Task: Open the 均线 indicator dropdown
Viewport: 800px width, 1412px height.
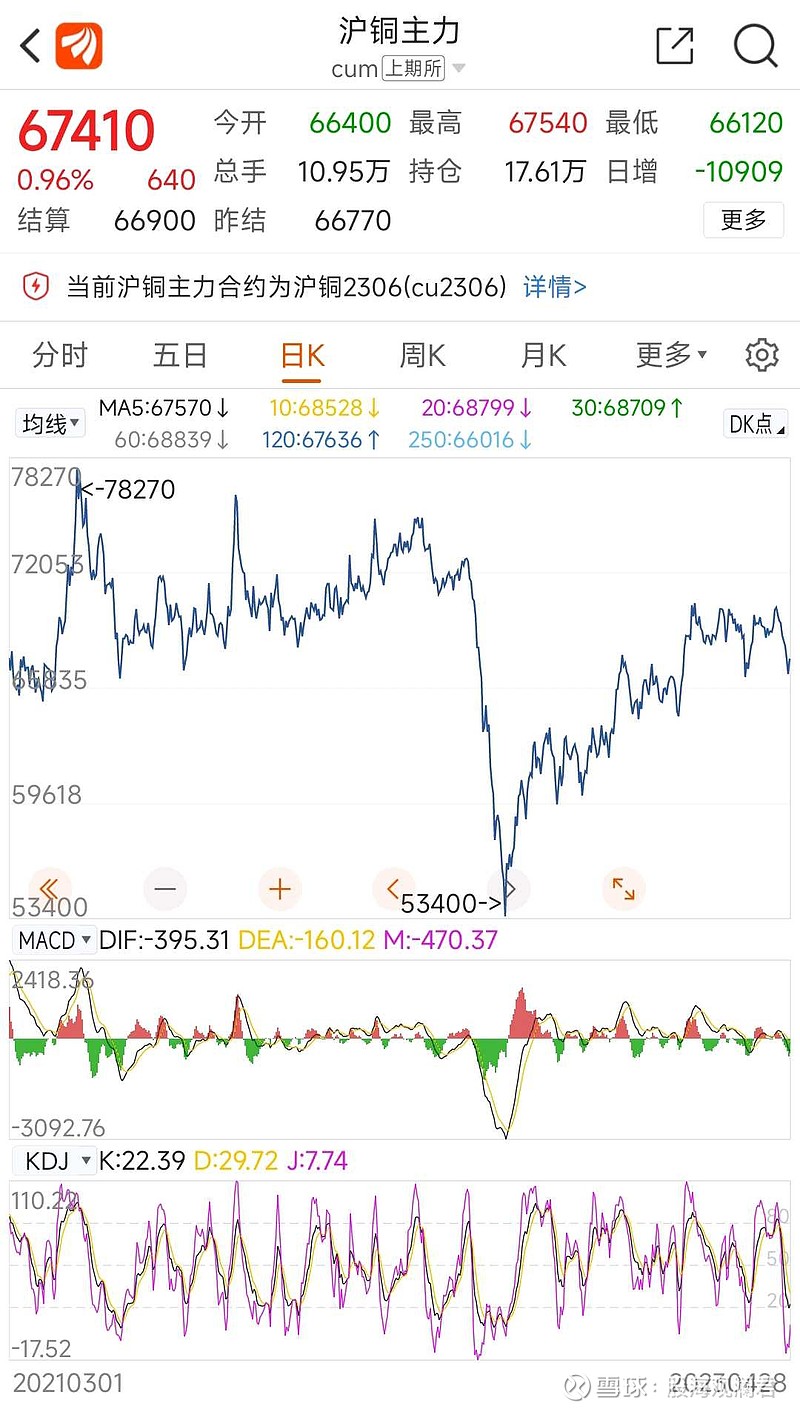Action: (x=53, y=424)
